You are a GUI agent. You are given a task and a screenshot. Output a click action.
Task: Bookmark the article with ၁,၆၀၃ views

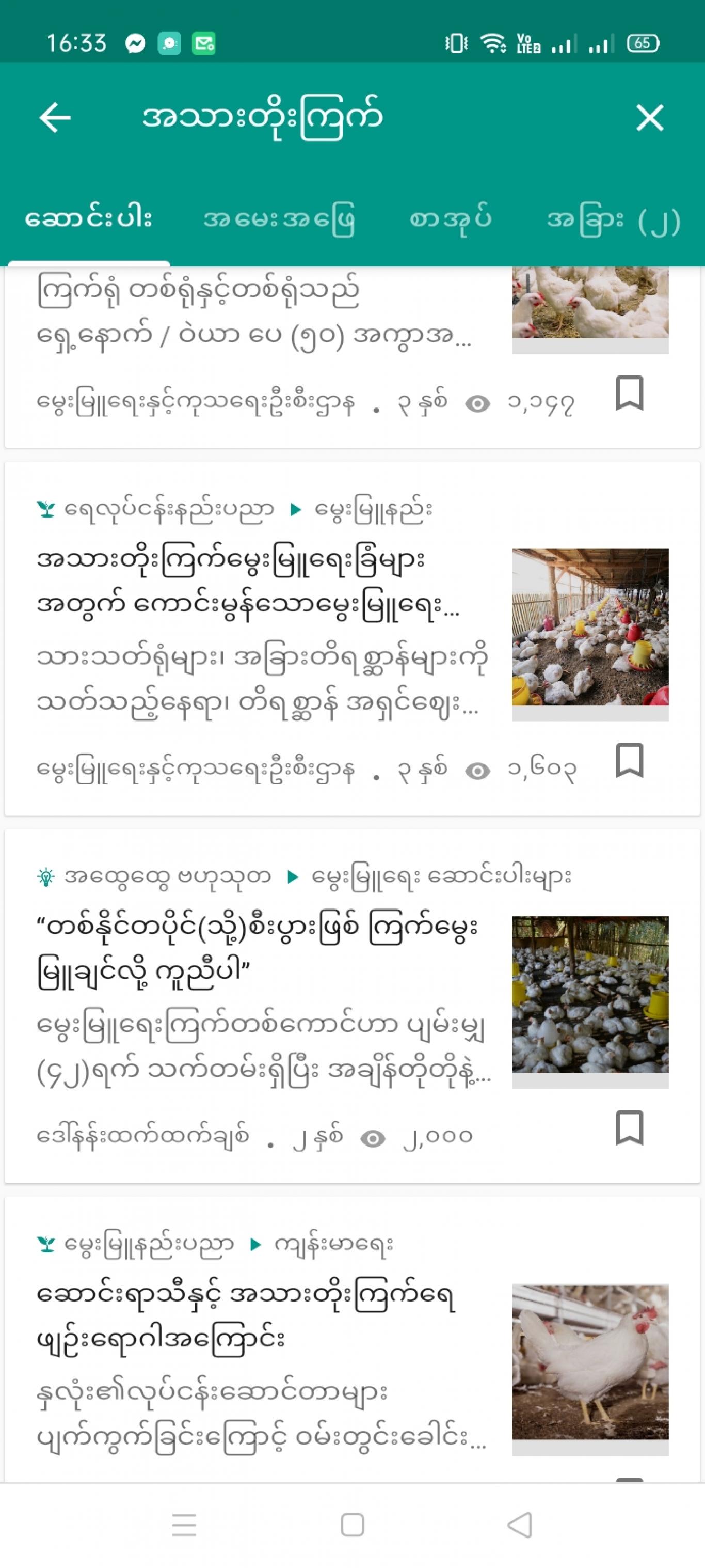click(x=629, y=760)
